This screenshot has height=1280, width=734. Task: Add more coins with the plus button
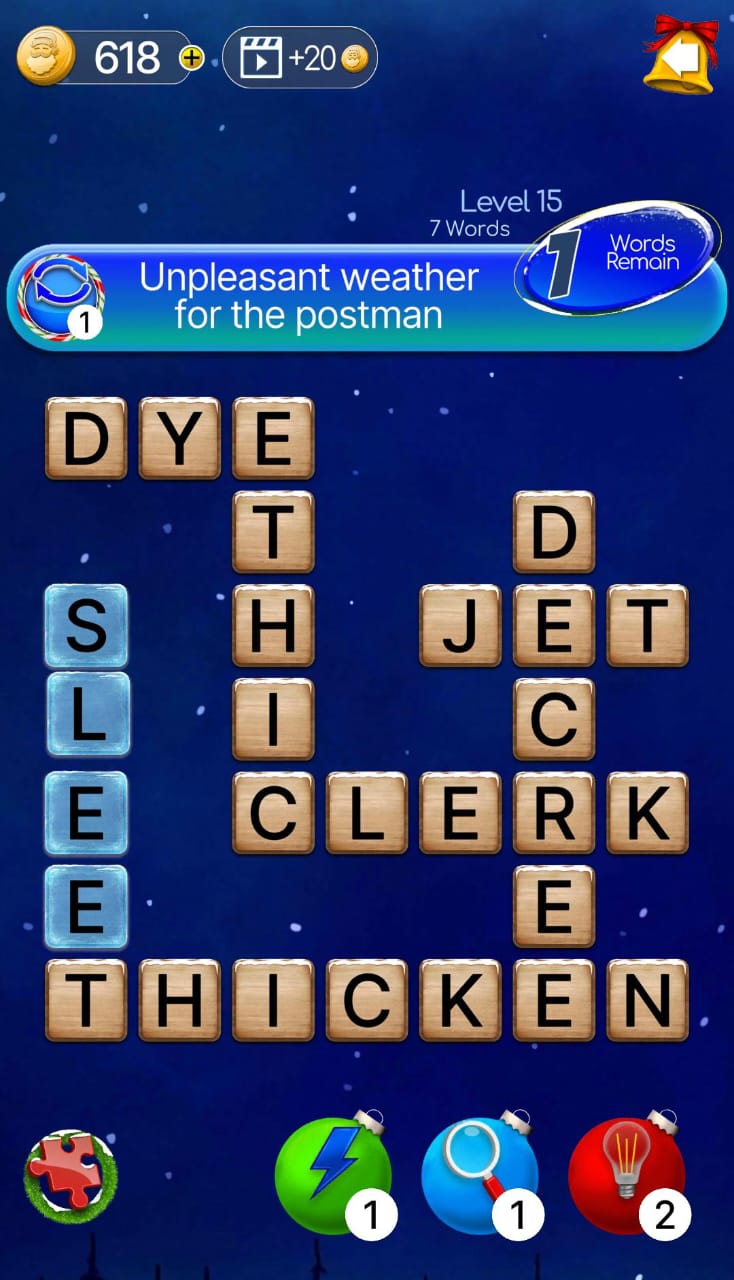pyautogui.click(x=191, y=58)
